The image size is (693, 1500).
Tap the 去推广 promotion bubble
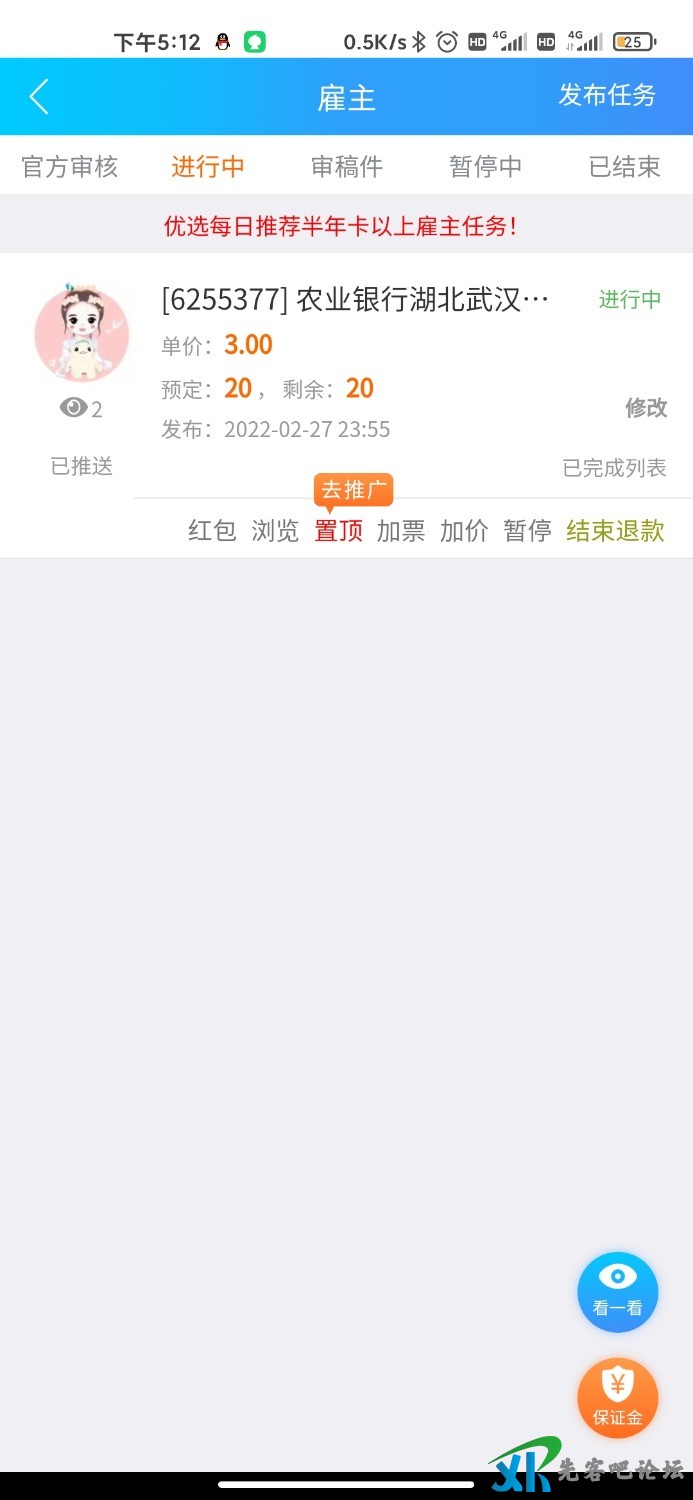click(x=353, y=490)
